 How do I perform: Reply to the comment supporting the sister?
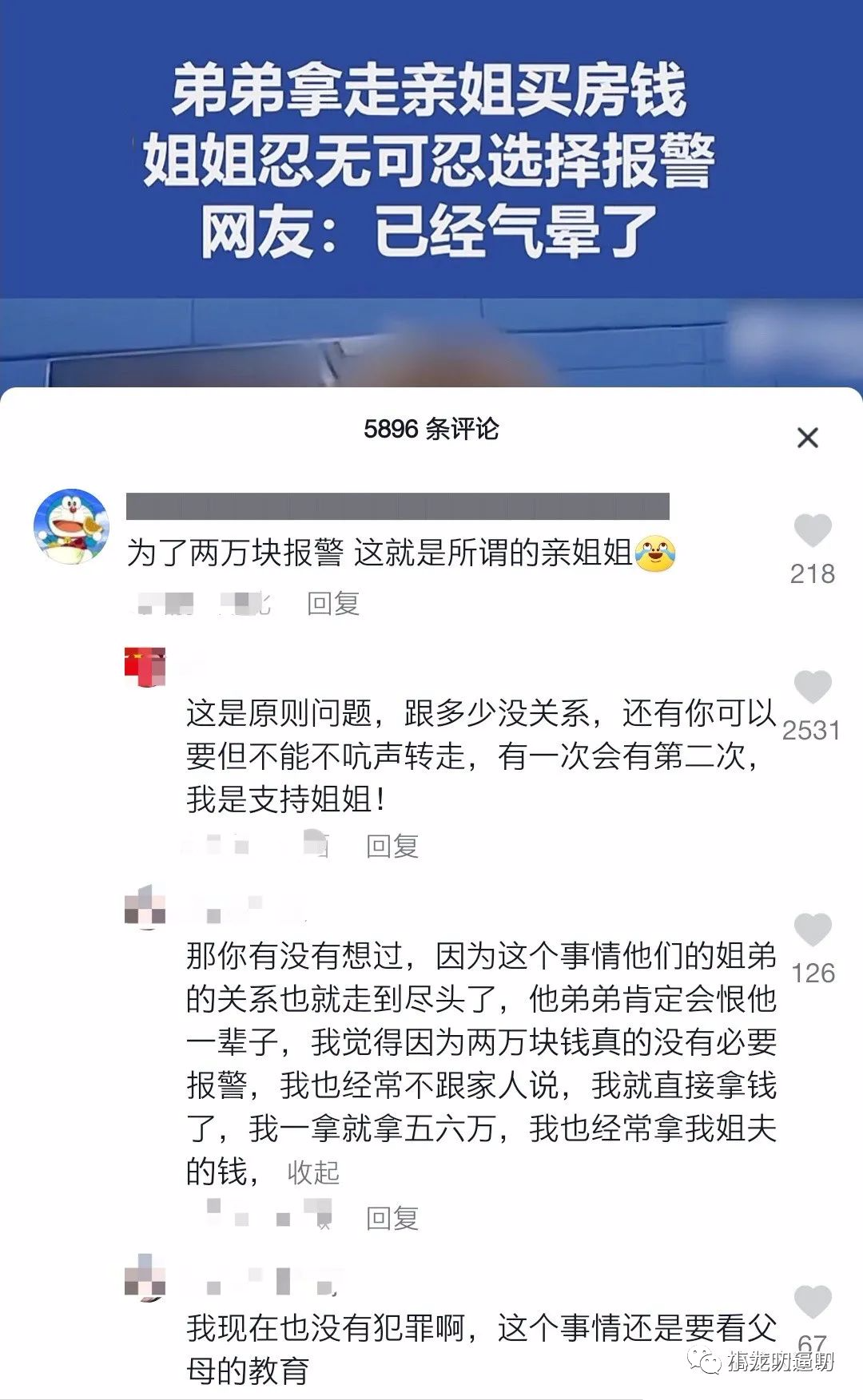coord(392,846)
